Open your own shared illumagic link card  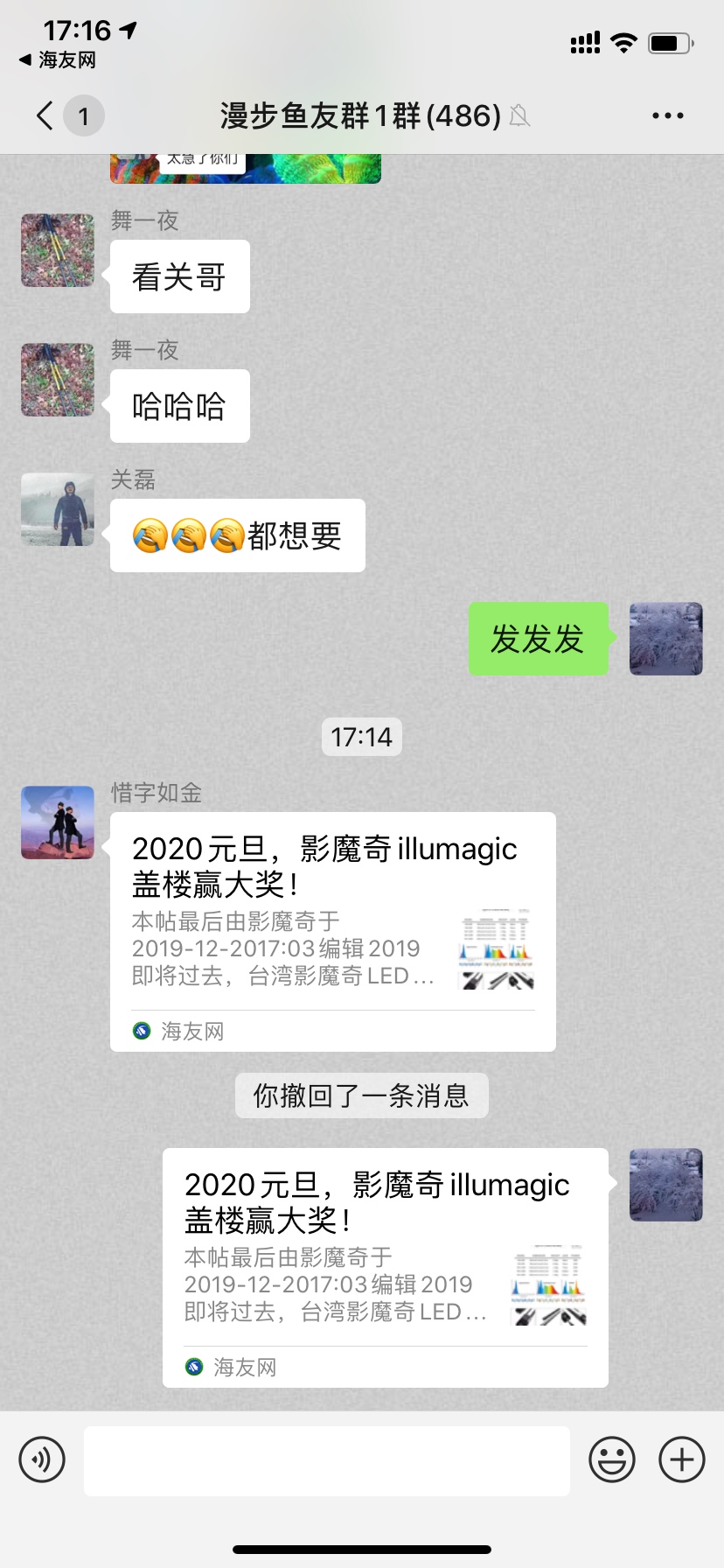click(x=385, y=1267)
